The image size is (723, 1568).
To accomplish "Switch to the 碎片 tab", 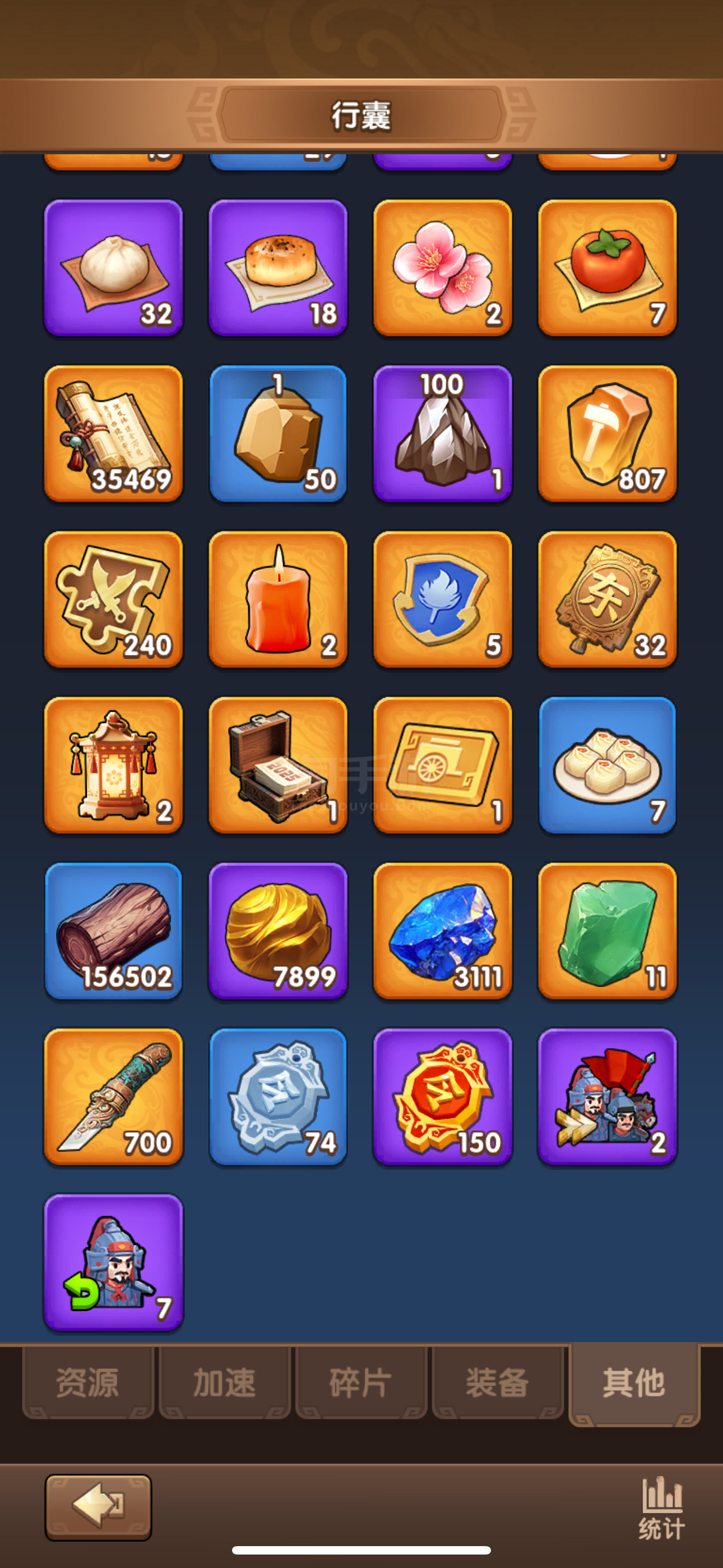I will [360, 1383].
